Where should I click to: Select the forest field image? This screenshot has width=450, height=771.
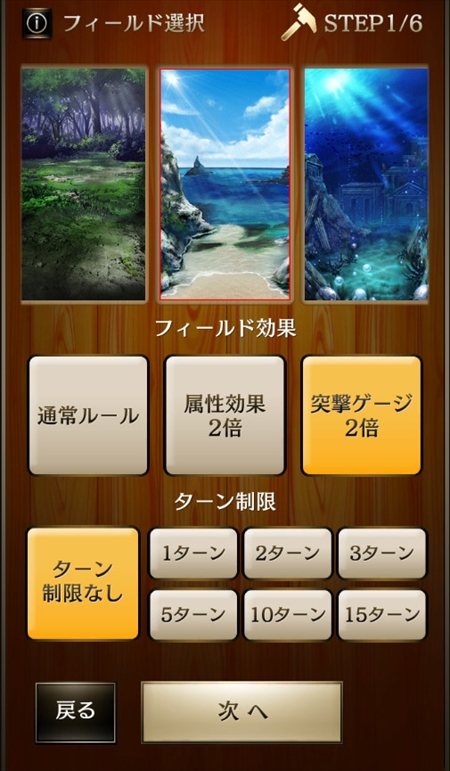pos(84,184)
